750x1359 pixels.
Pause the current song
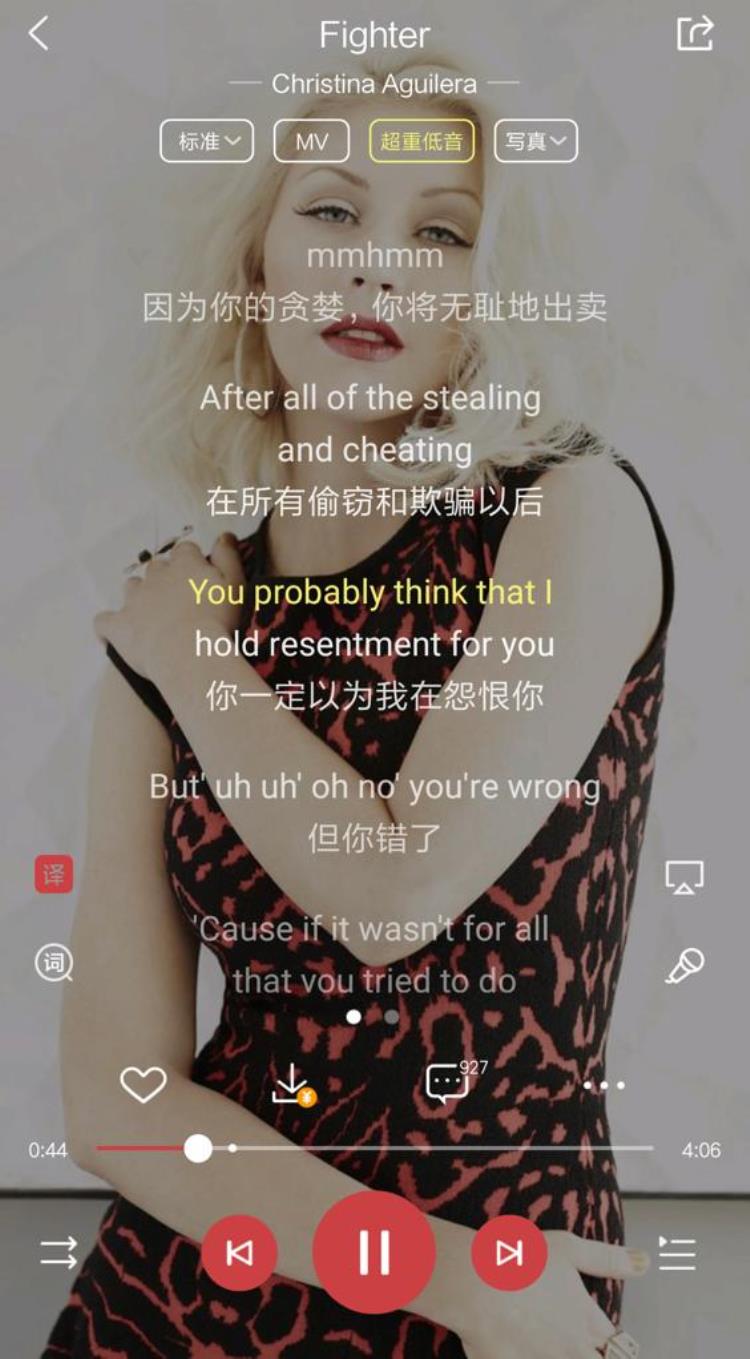tap(374, 1252)
